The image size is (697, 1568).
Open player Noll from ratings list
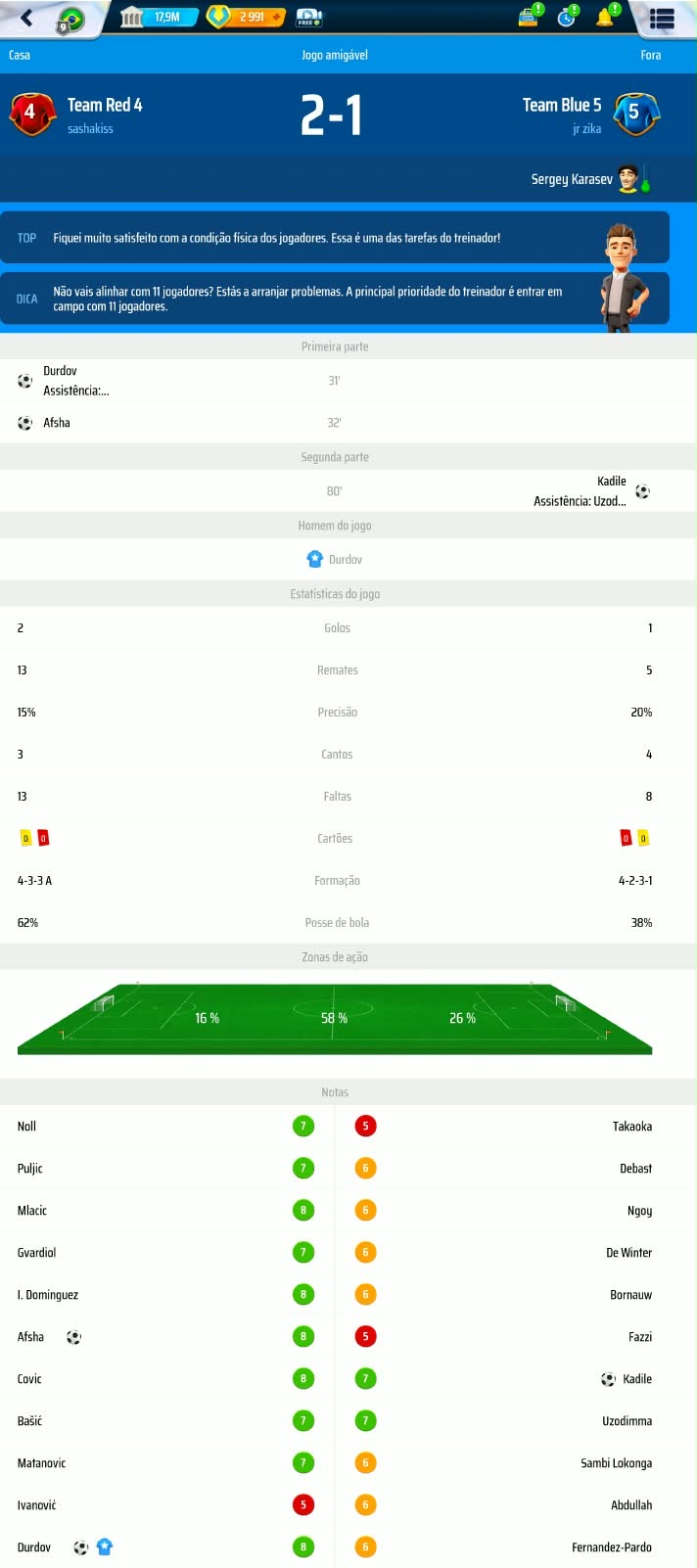click(x=167, y=1126)
